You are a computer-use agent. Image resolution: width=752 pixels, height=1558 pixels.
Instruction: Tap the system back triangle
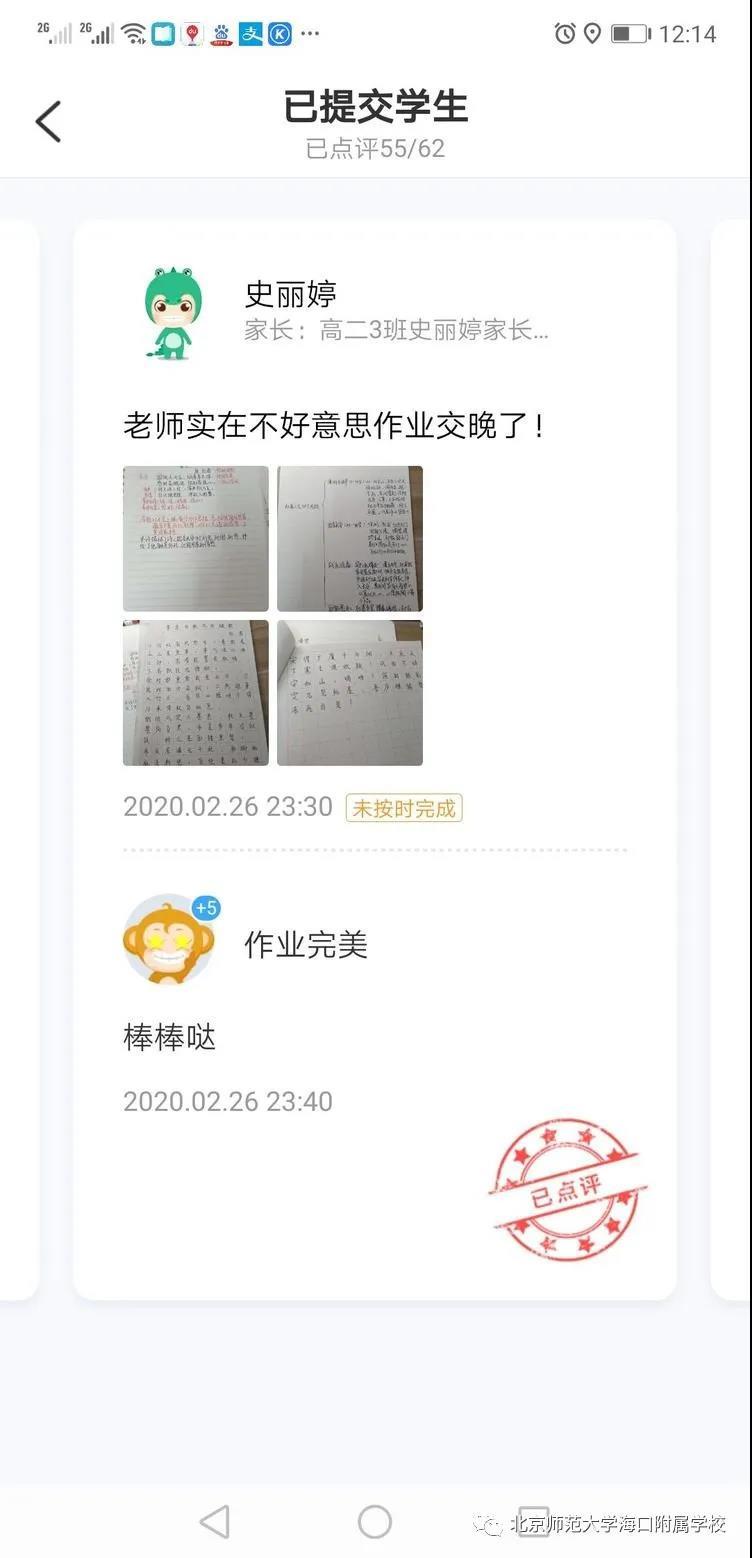(x=215, y=1522)
